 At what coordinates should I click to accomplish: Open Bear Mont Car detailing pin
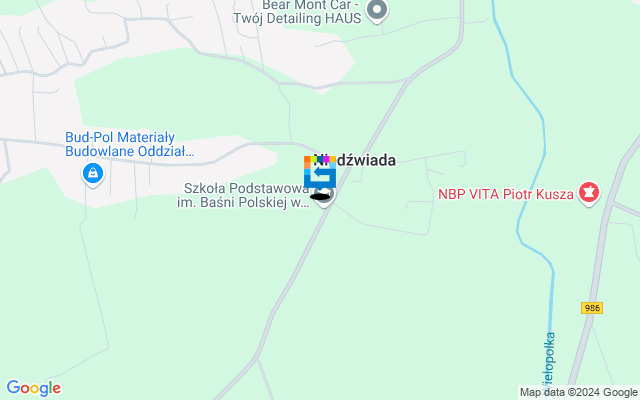click(377, 11)
